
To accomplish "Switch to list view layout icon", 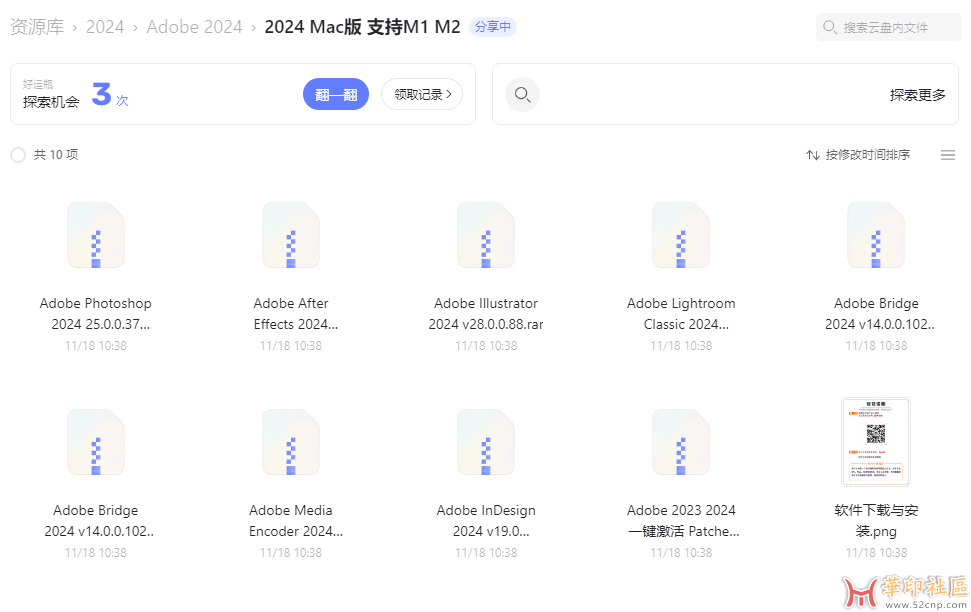I will tap(948, 155).
